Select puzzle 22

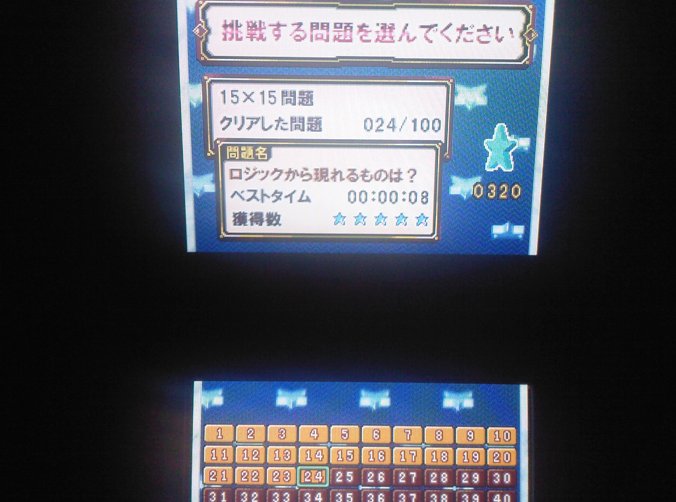251,476
